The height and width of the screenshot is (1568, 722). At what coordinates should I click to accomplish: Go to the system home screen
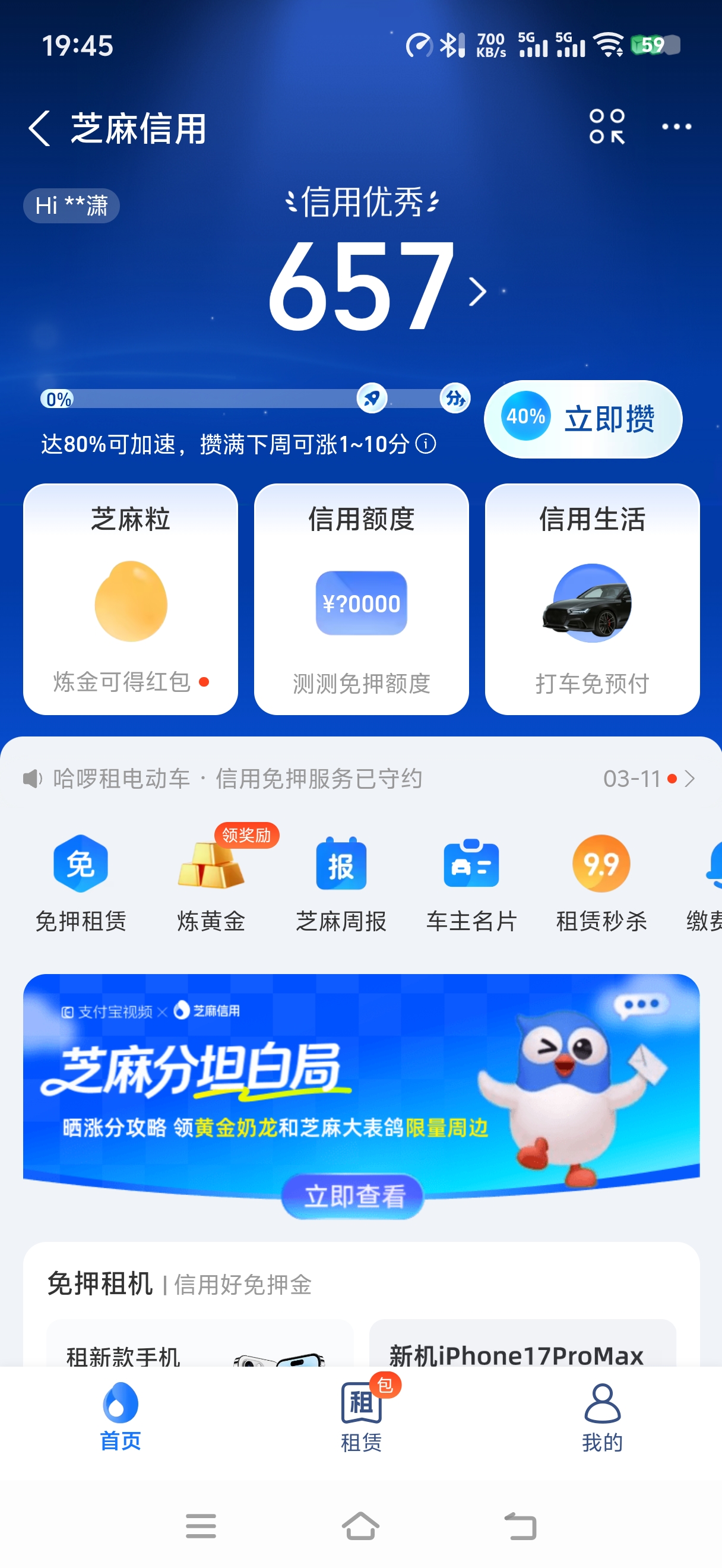(360, 1526)
